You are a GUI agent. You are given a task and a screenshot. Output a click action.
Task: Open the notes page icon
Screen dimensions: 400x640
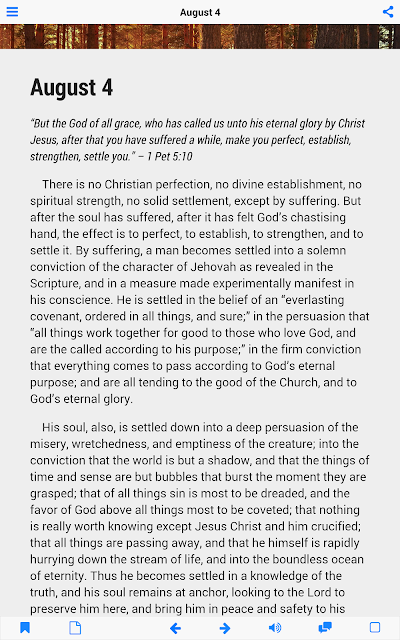click(x=75, y=627)
